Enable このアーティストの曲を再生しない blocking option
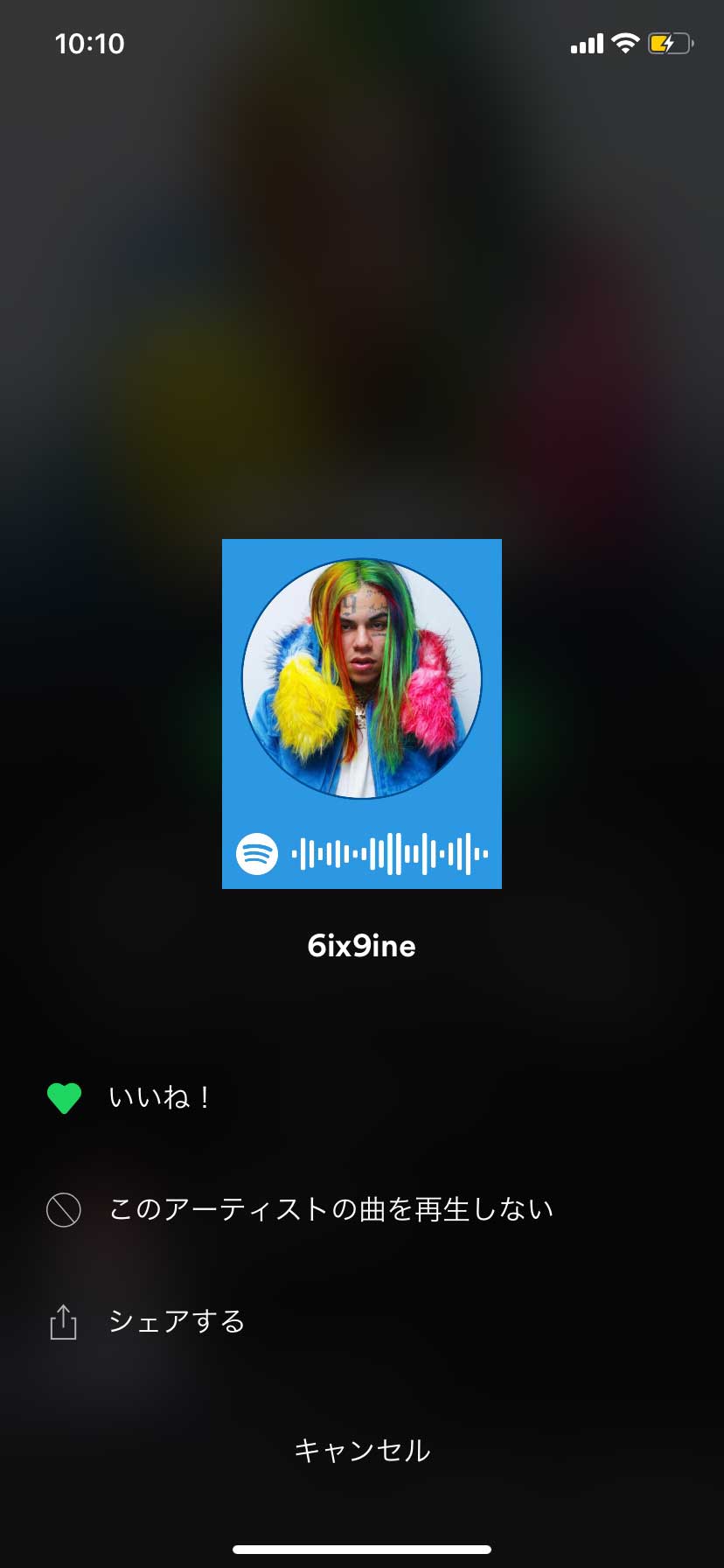Image resolution: width=724 pixels, height=1568 pixels. coord(330,1209)
